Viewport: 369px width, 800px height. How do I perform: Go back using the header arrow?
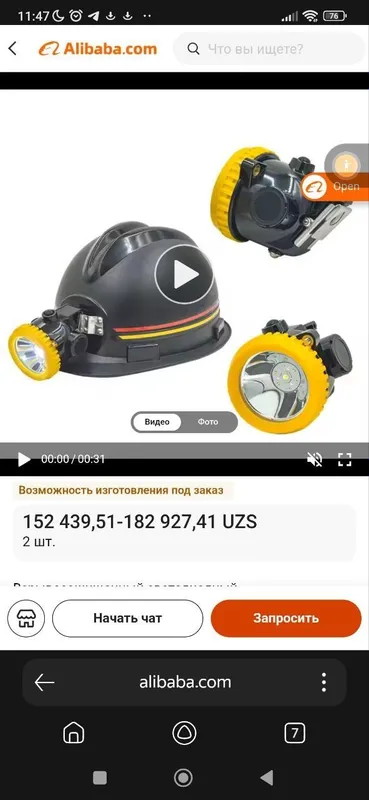(x=13, y=49)
